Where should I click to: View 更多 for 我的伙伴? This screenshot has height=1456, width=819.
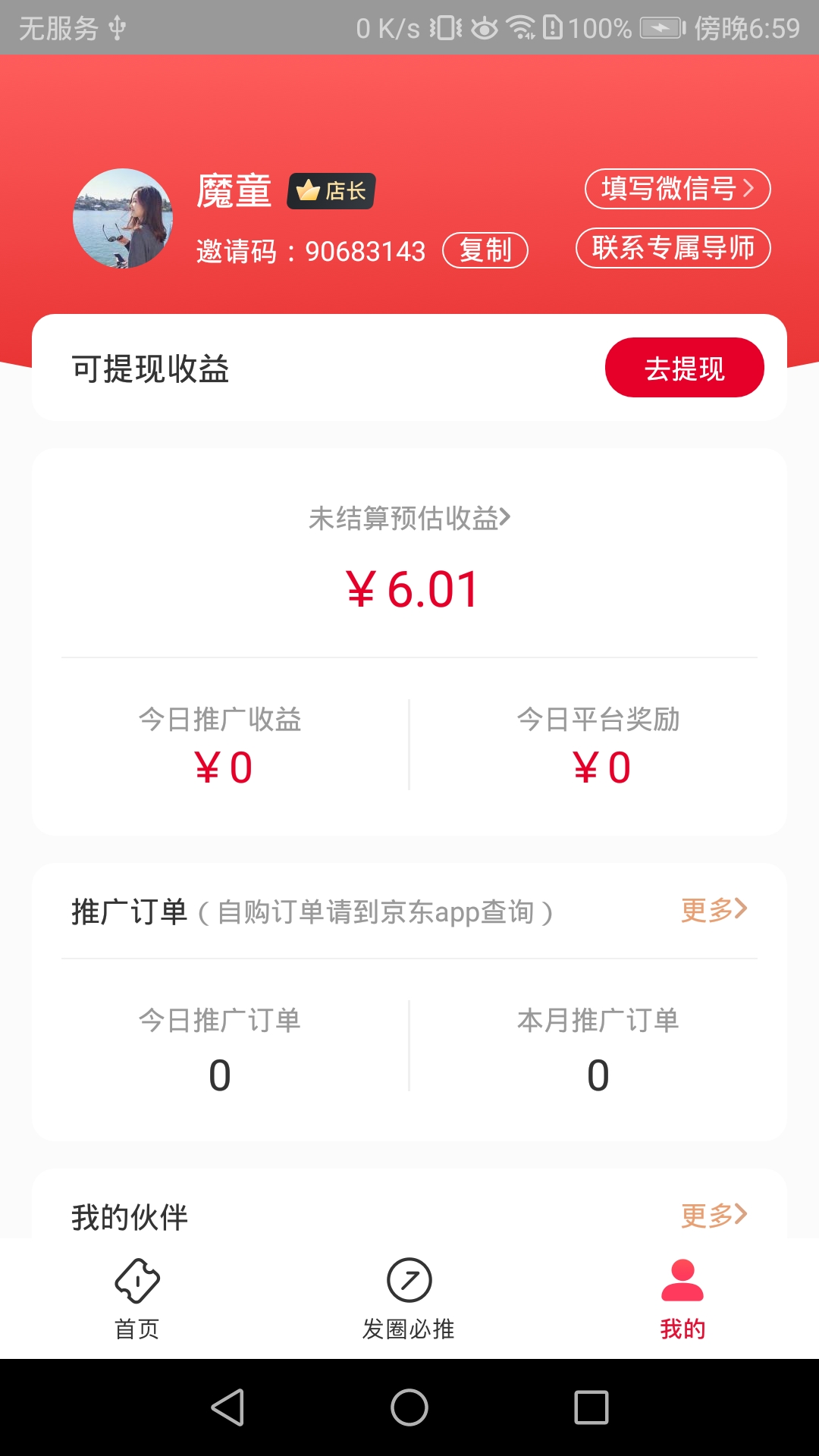(714, 1215)
